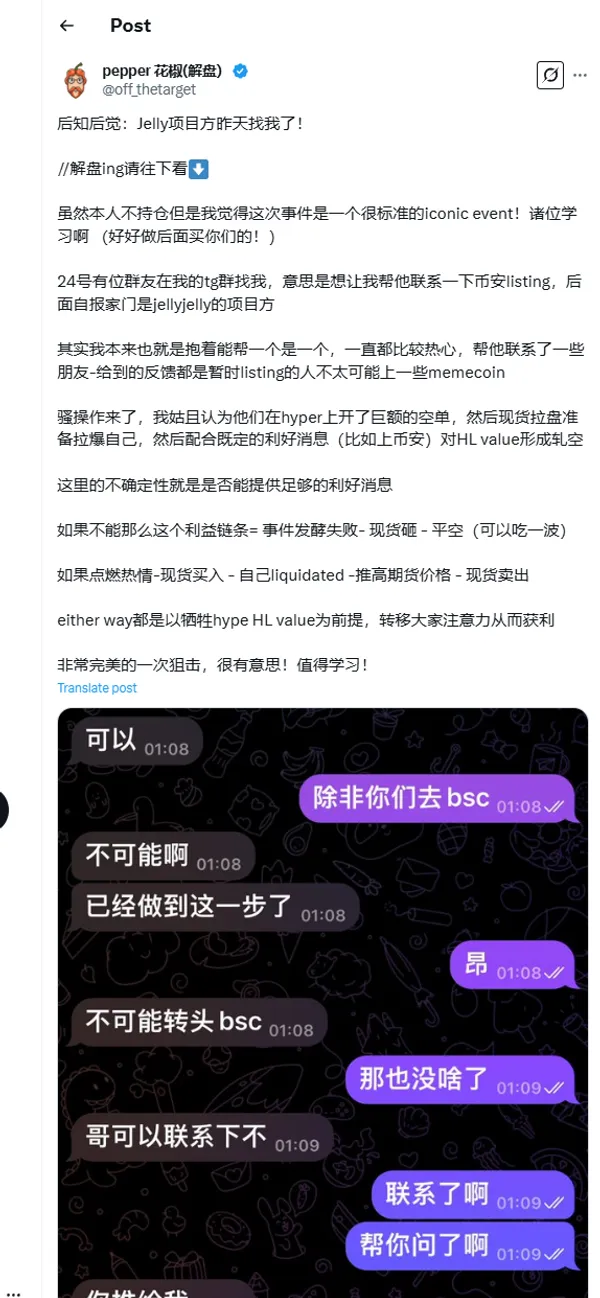Translate post to another language

pyautogui.click(x=97, y=688)
